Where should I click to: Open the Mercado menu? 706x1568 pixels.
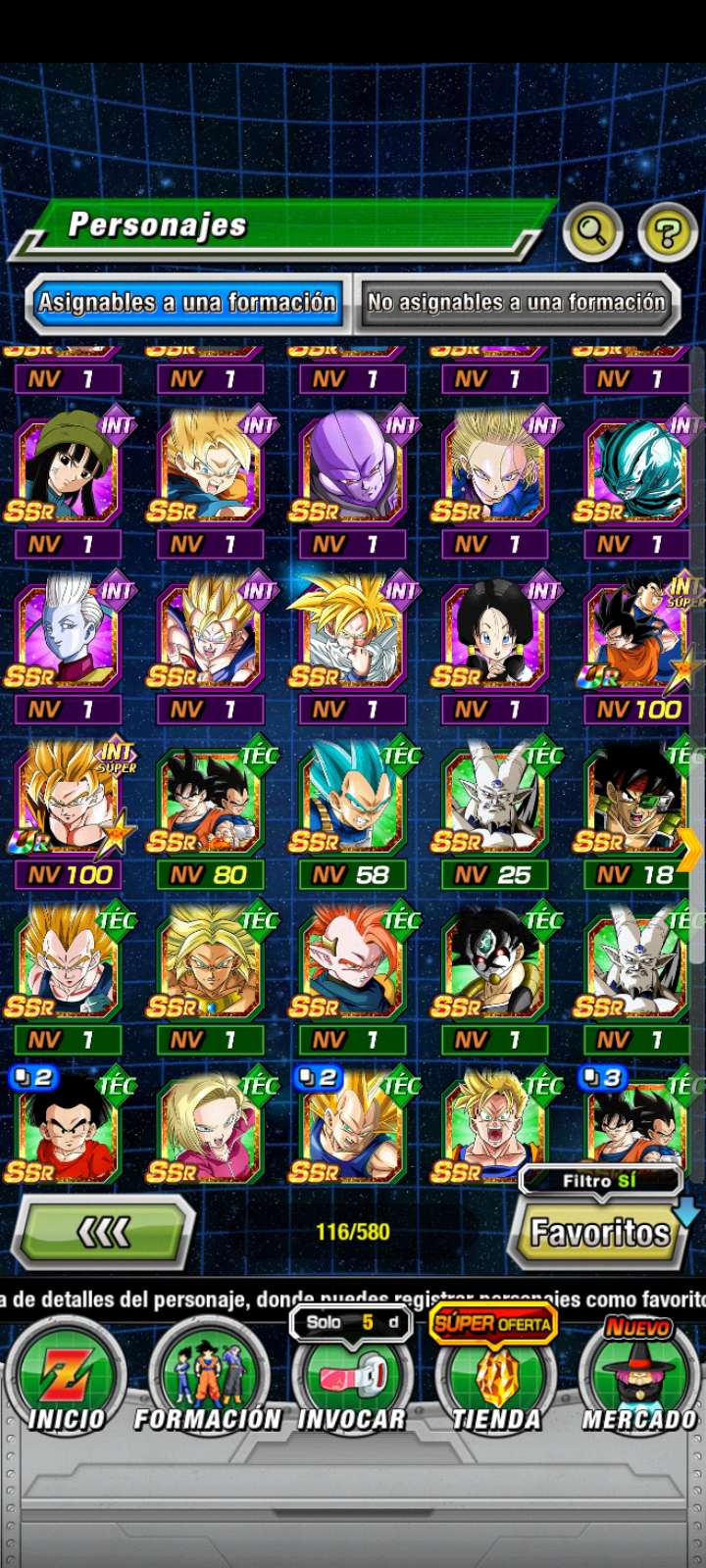pyautogui.click(x=639, y=1378)
